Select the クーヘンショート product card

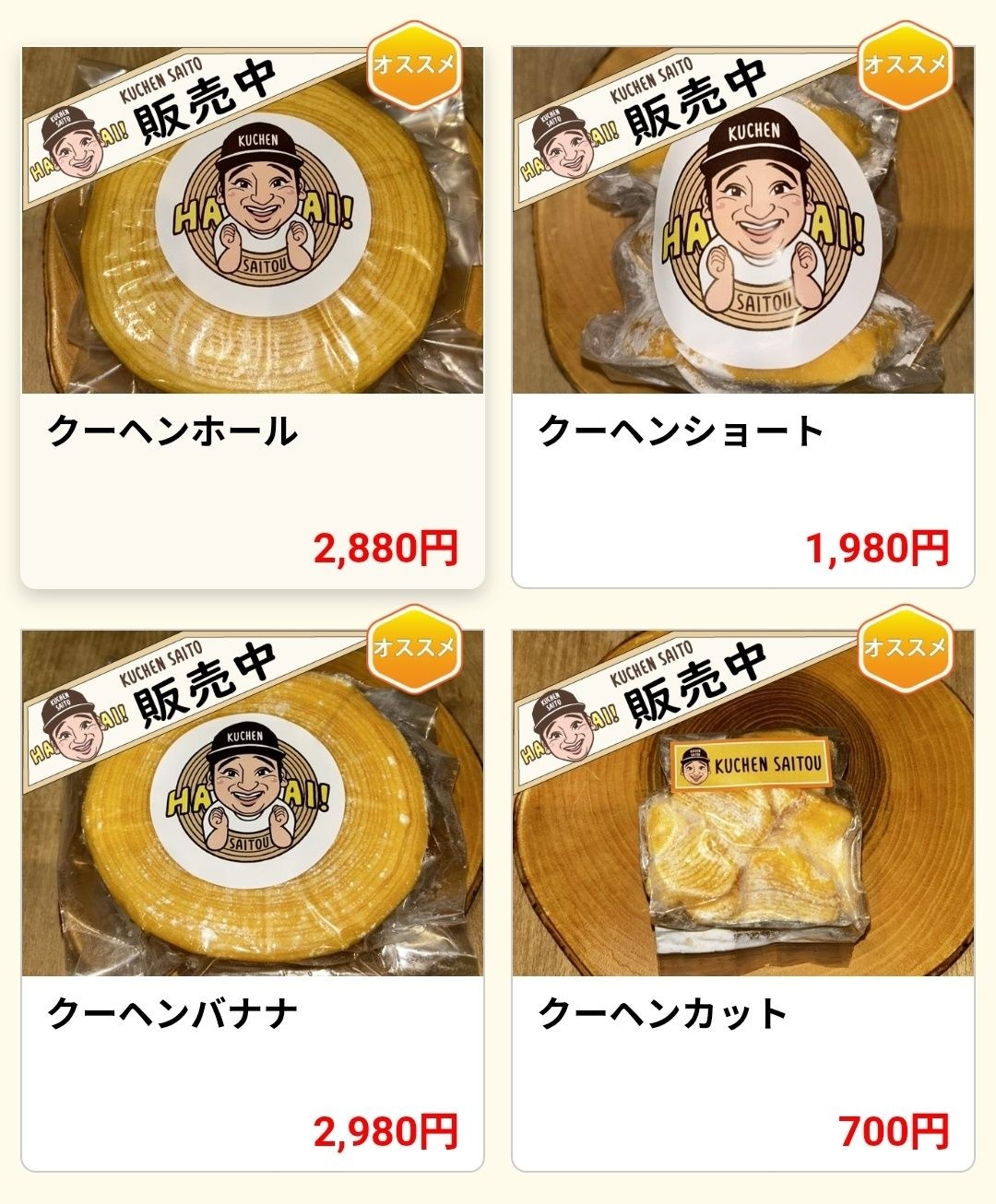click(743, 317)
